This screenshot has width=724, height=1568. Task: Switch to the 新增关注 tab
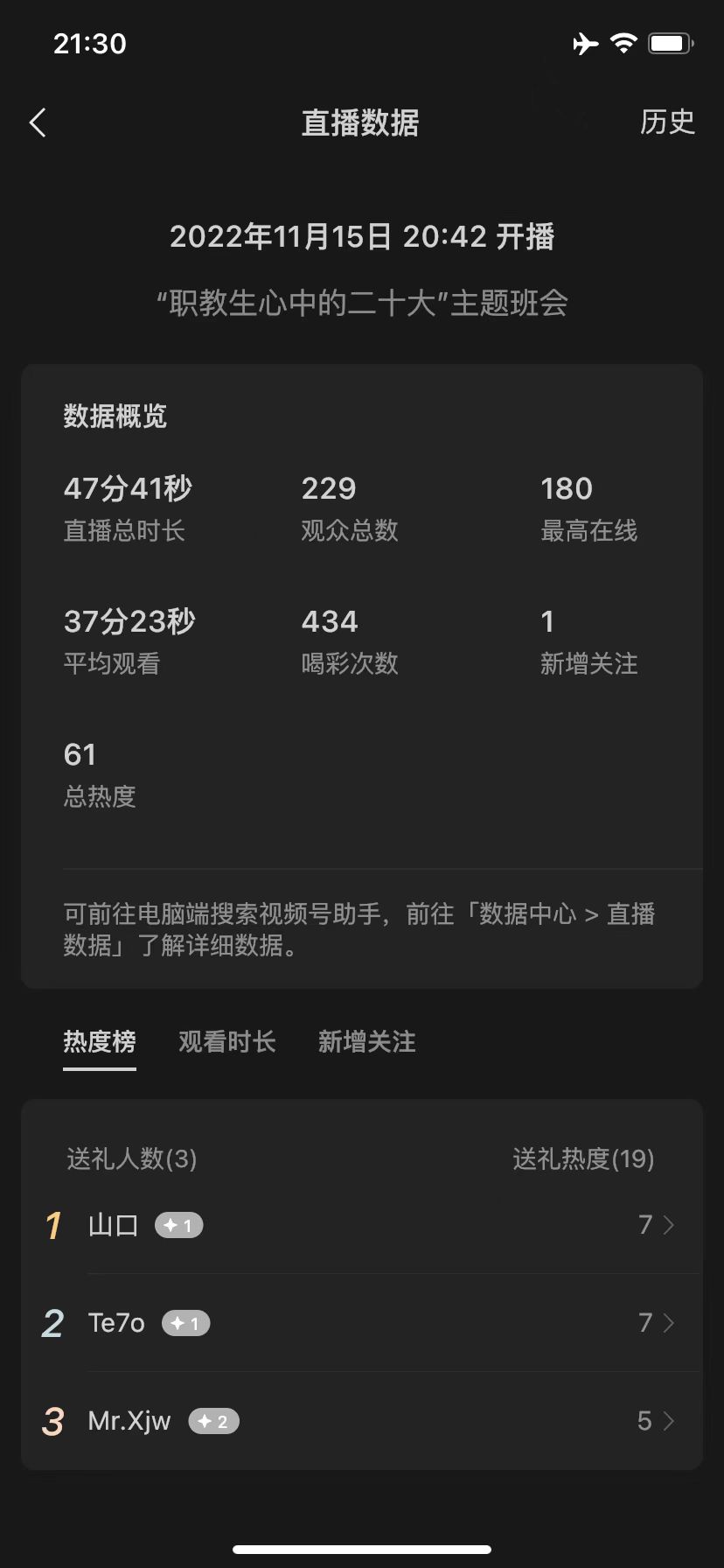tap(366, 1041)
